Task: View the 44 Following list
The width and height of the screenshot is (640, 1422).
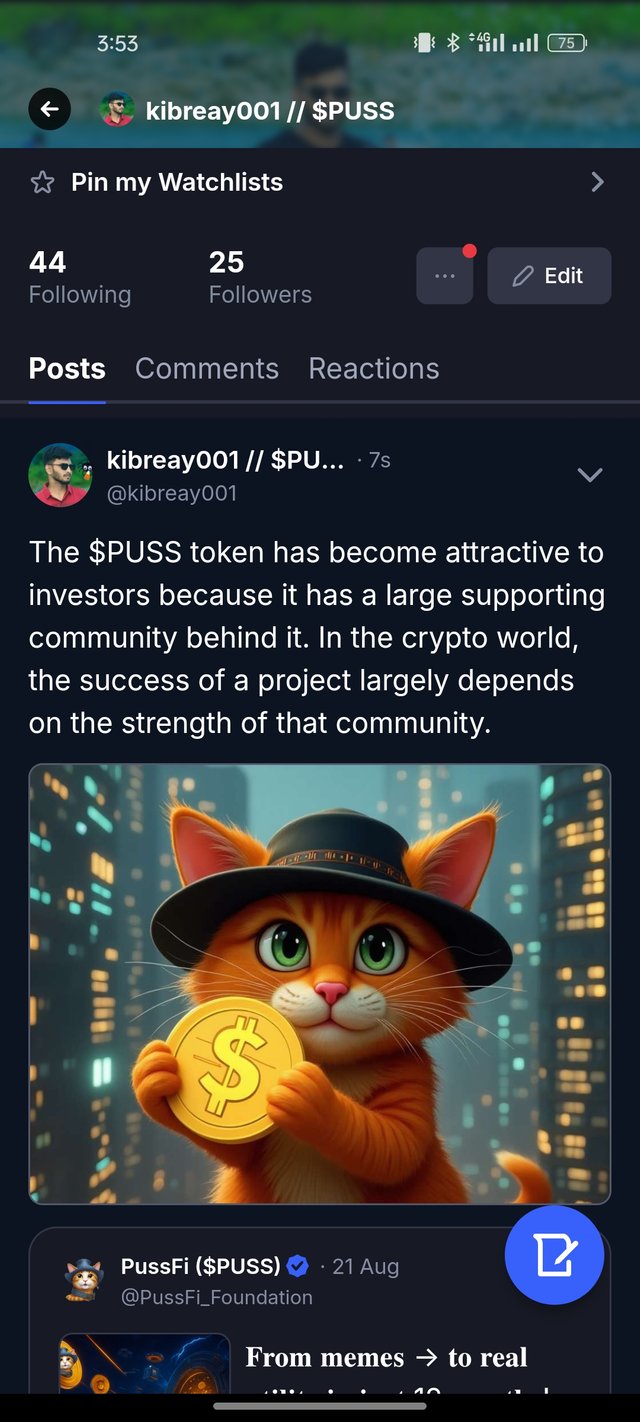Action: [79, 277]
